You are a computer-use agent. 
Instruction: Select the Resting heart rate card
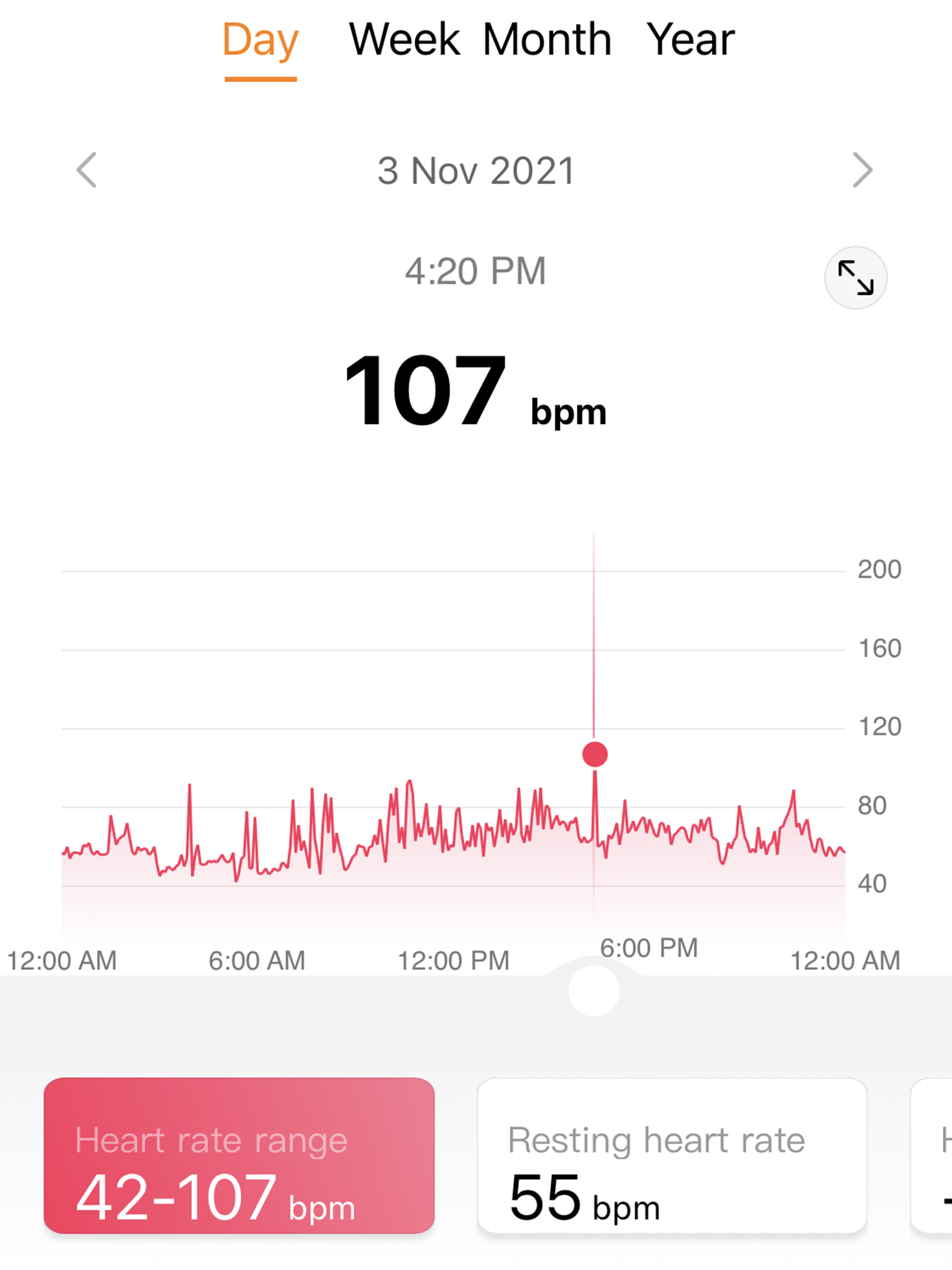point(671,1155)
